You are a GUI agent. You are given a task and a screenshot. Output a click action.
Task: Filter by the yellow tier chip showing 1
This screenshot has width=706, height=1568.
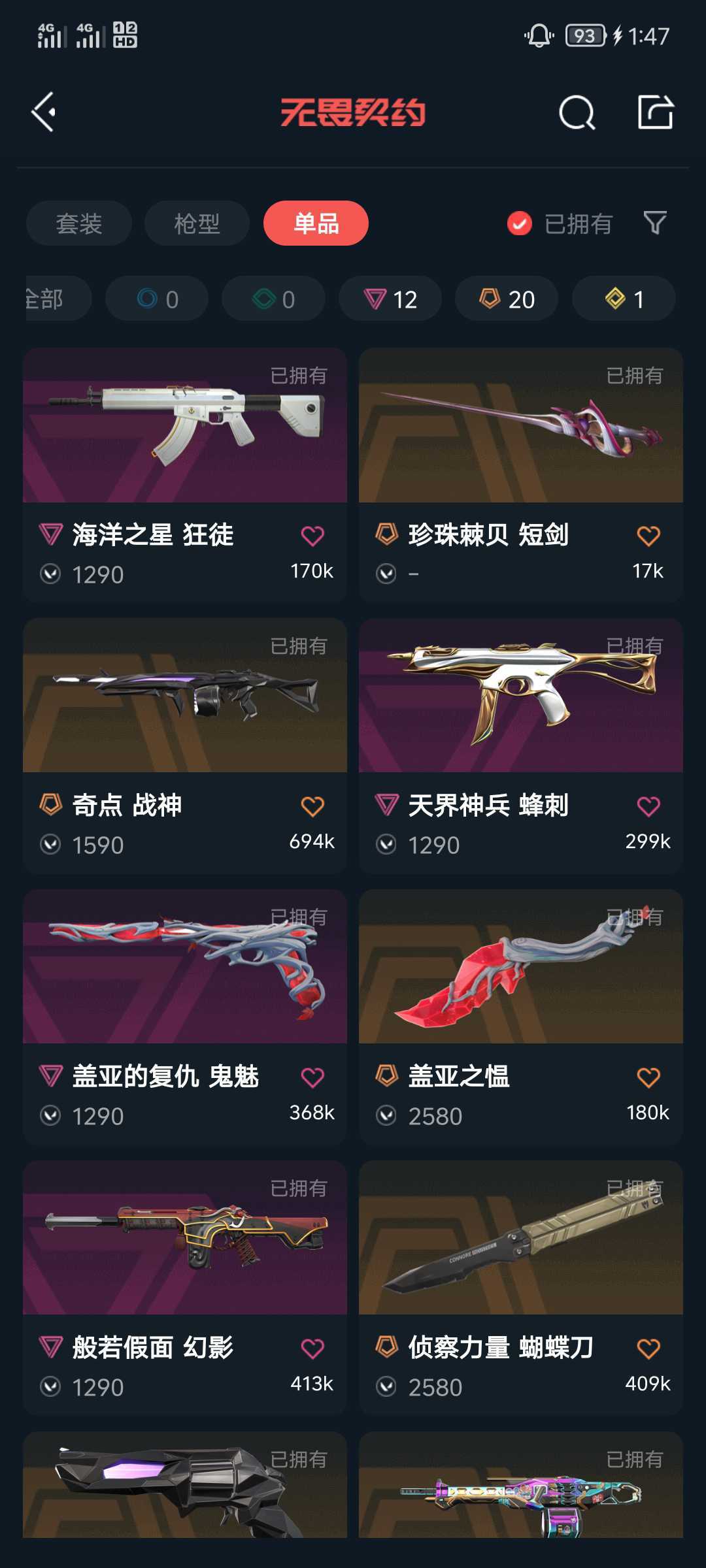click(x=623, y=299)
